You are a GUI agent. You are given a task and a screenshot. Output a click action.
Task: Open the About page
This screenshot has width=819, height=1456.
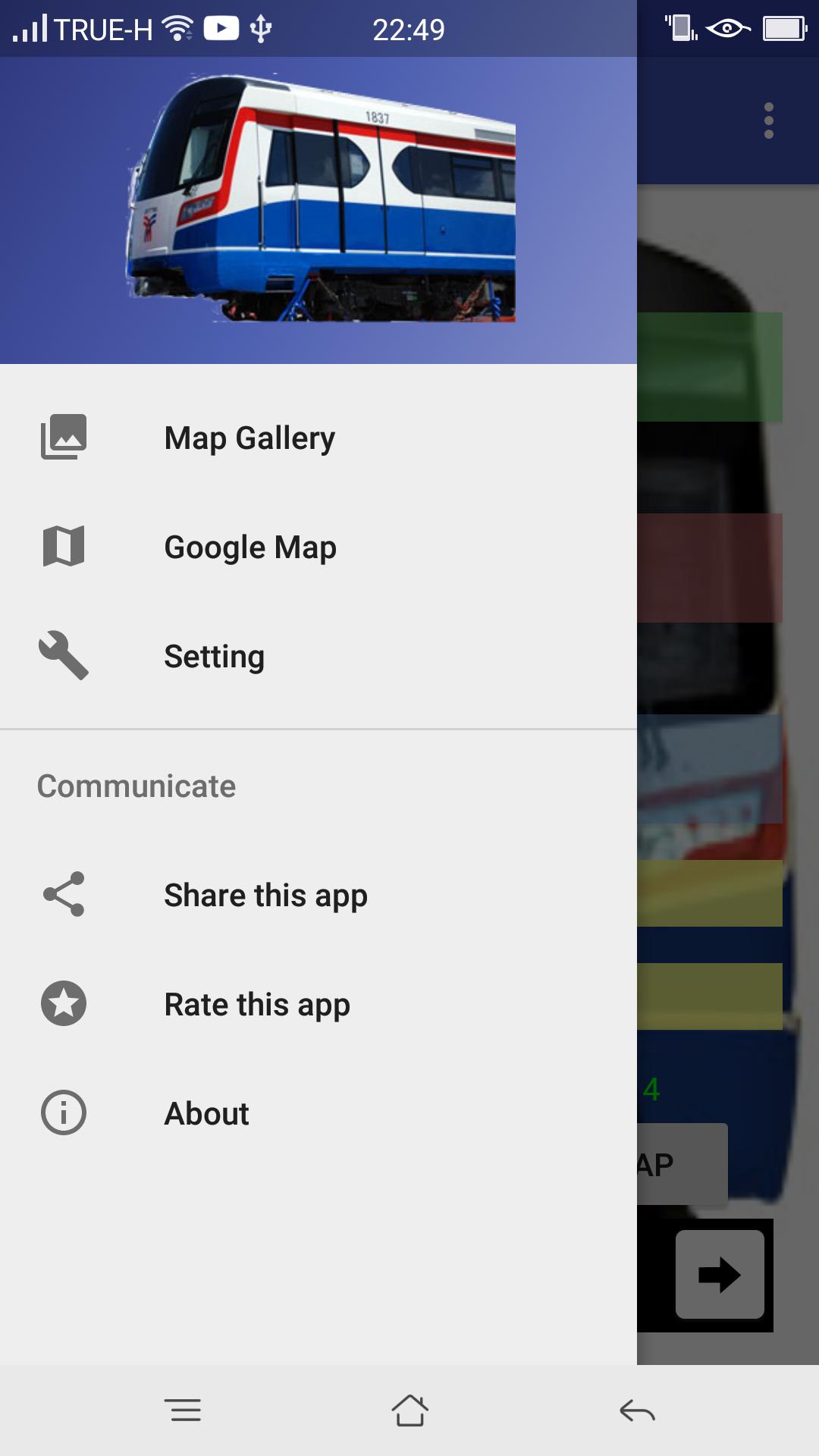point(207,1114)
